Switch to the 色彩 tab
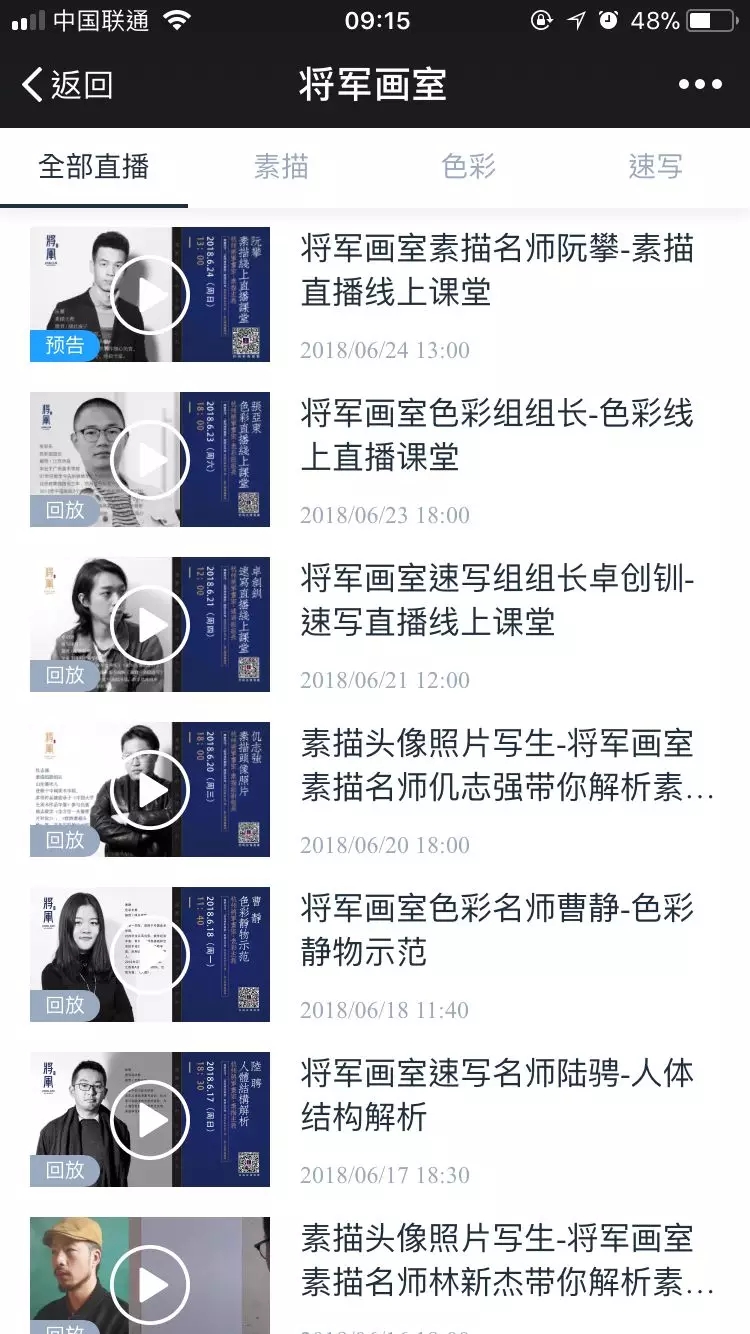The height and width of the screenshot is (1334, 750). [x=468, y=167]
